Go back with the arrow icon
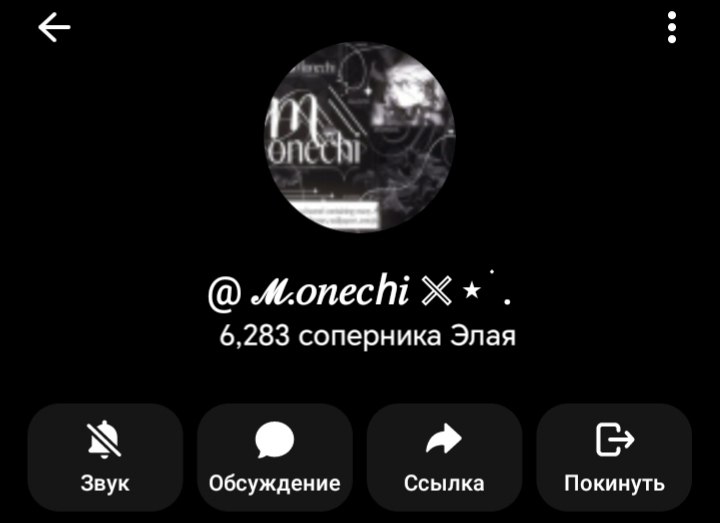Screen dimensions: 720x523 [x=54, y=27]
